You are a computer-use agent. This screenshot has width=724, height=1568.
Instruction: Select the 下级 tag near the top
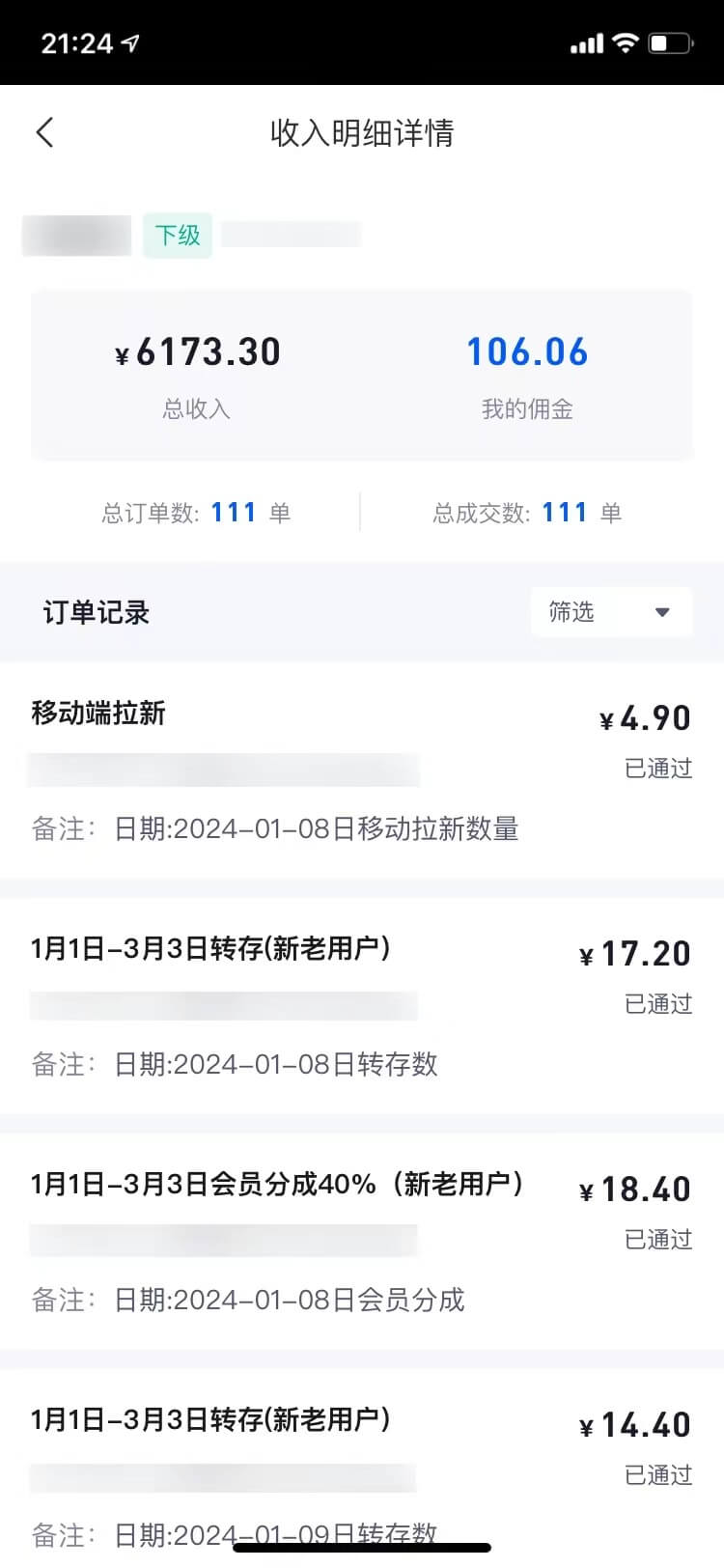click(x=177, y=235)
